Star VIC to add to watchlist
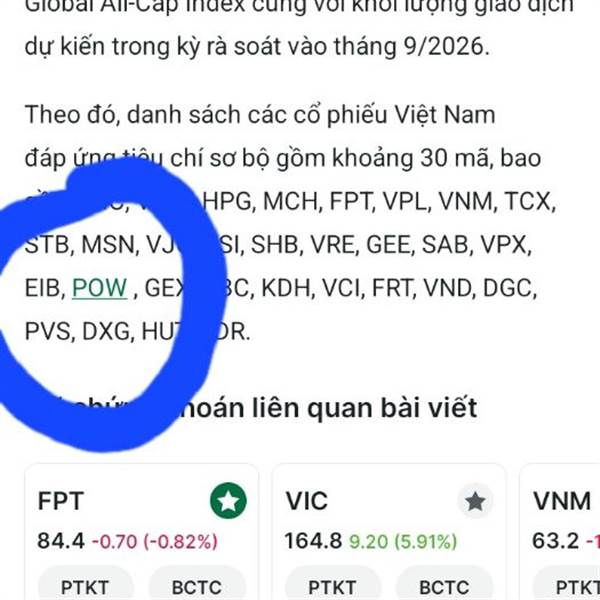Image resolution: width=600 pixels, height=600 pixels. coord(475,500)
